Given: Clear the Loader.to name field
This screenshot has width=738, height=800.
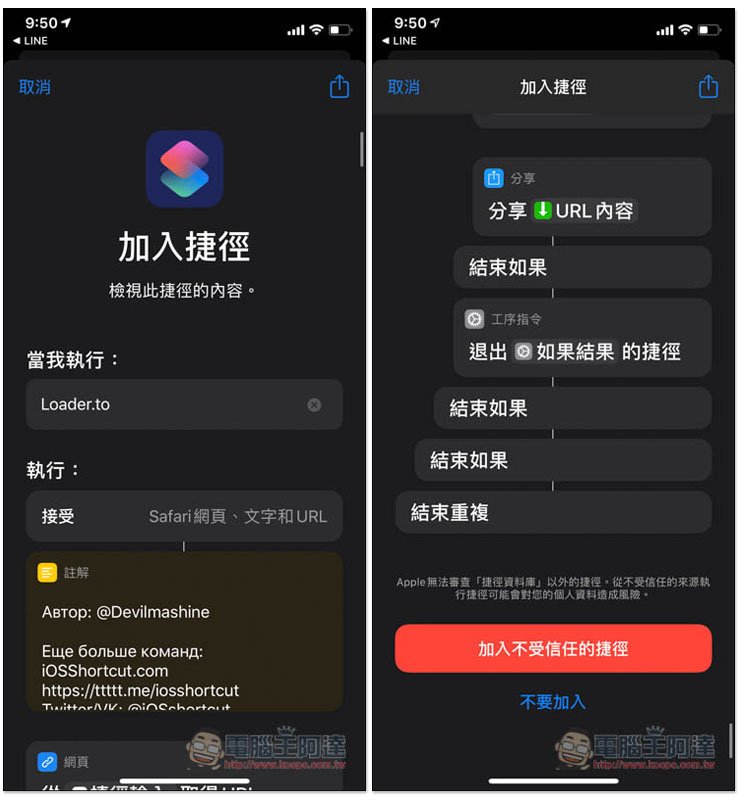Looking at the screenshot, I should pyautogui.click(x=314, y=405).
